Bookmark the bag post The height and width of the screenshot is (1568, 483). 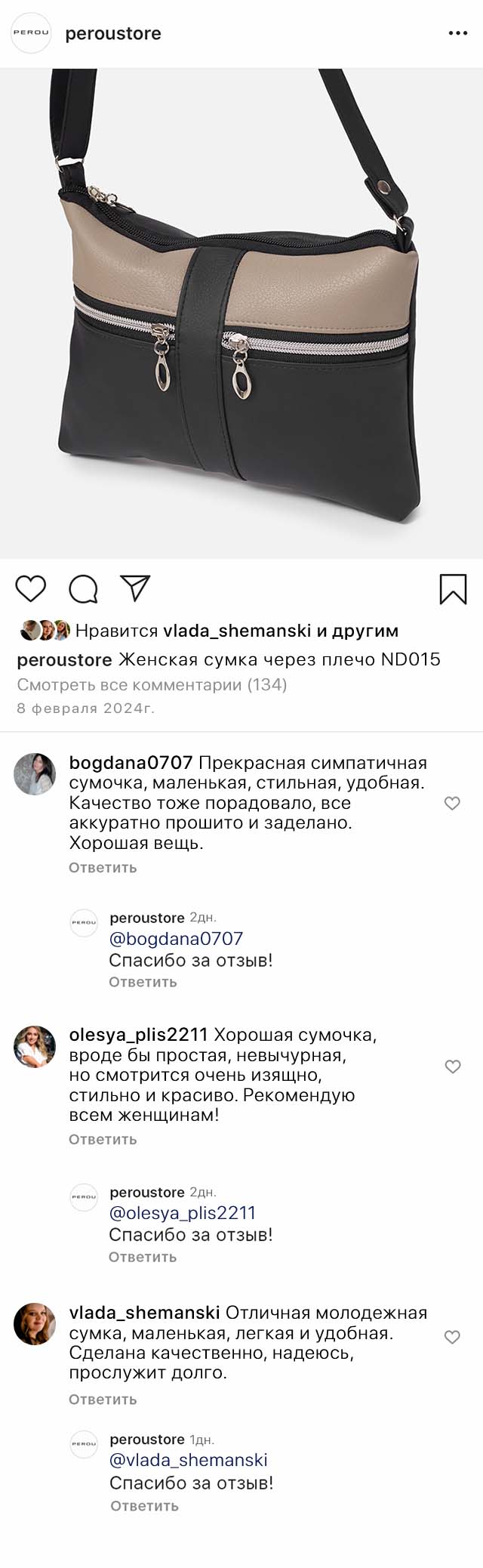click(x=453, y=589)
